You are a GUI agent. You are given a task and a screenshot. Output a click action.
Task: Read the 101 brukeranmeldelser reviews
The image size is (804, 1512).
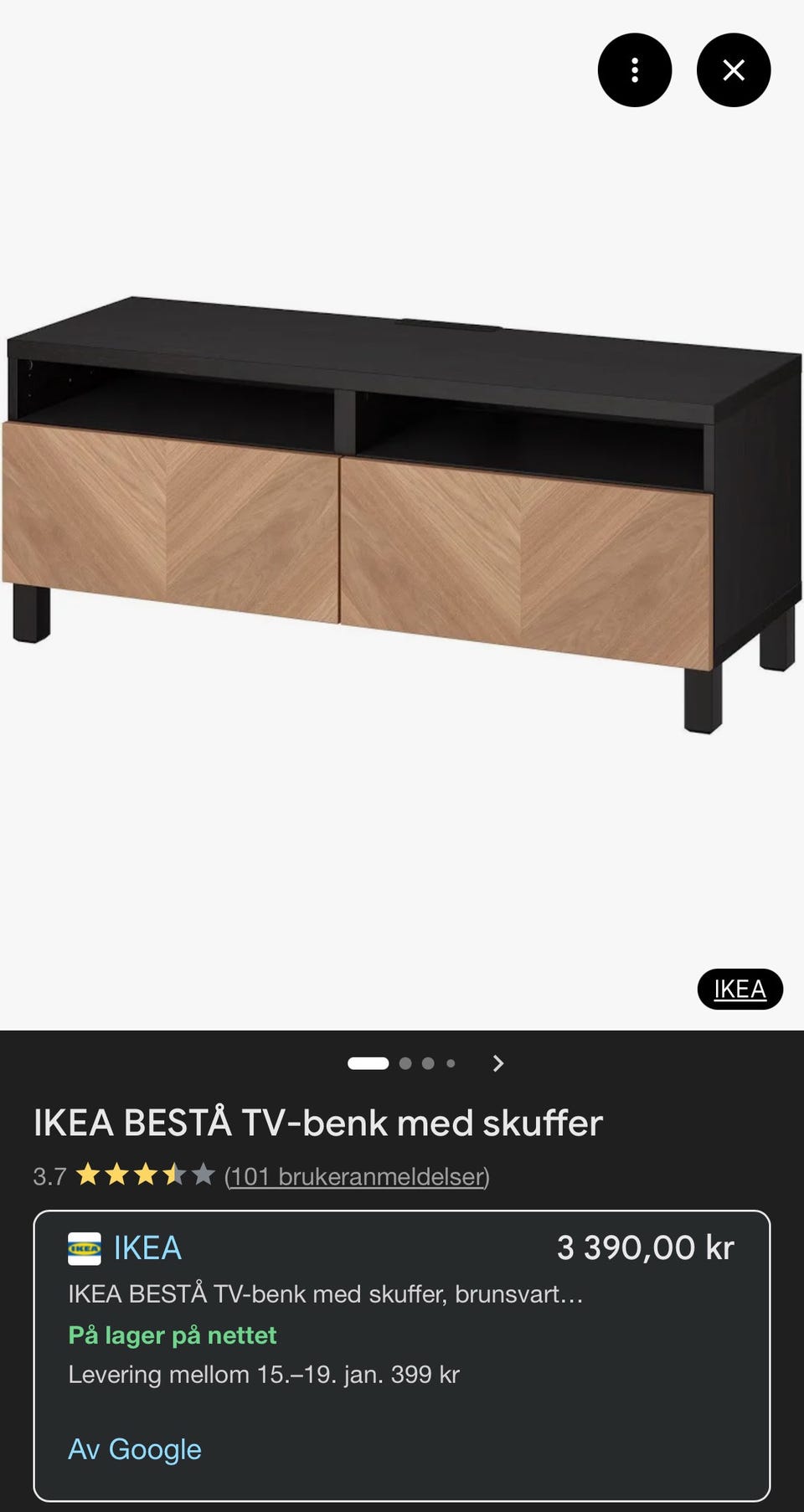357,1176
